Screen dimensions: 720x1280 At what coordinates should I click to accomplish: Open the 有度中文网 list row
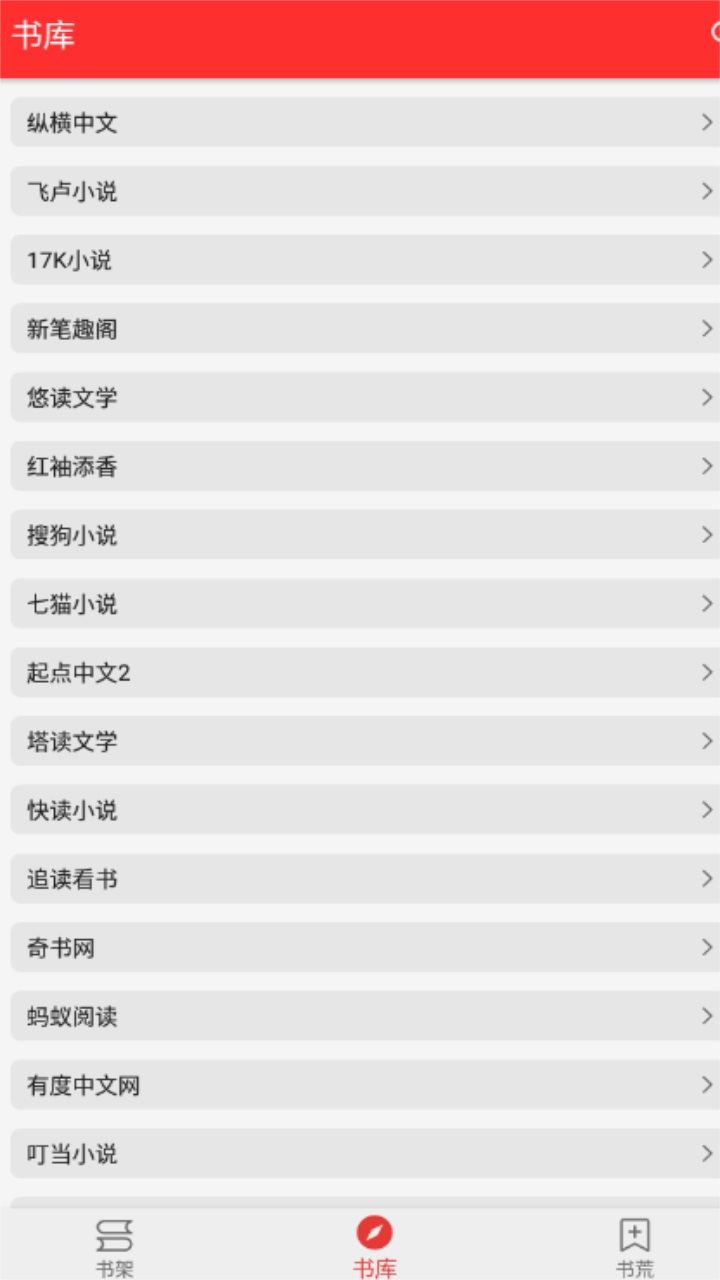point(360,1085)
